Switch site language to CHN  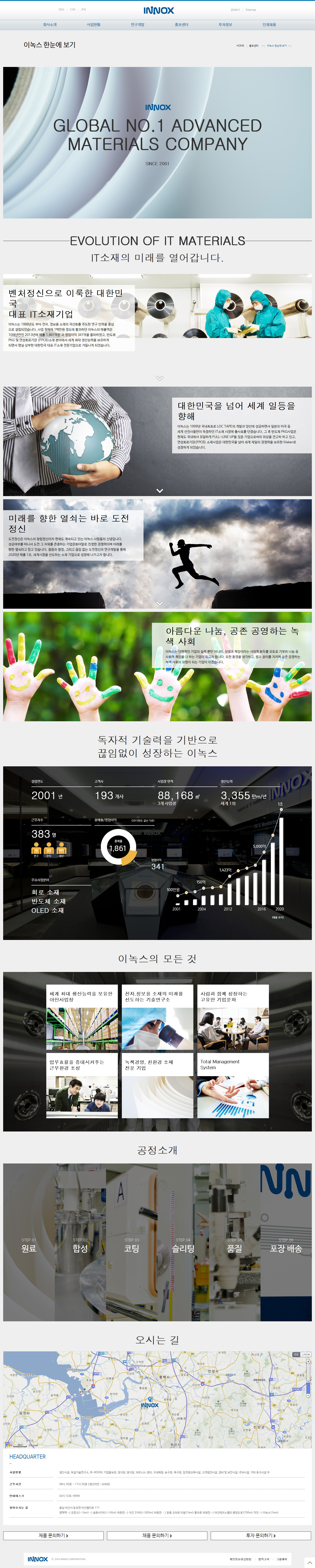coord(72,10)
